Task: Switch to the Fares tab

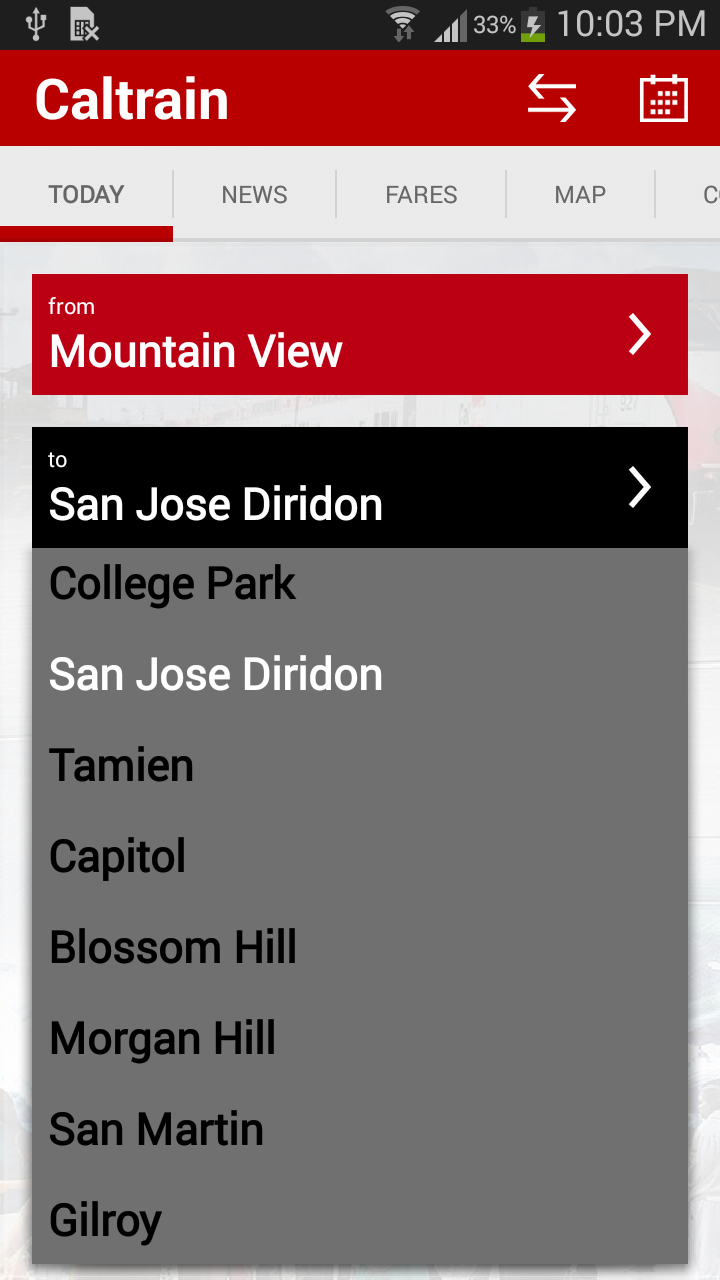Action: pos(421,194)
